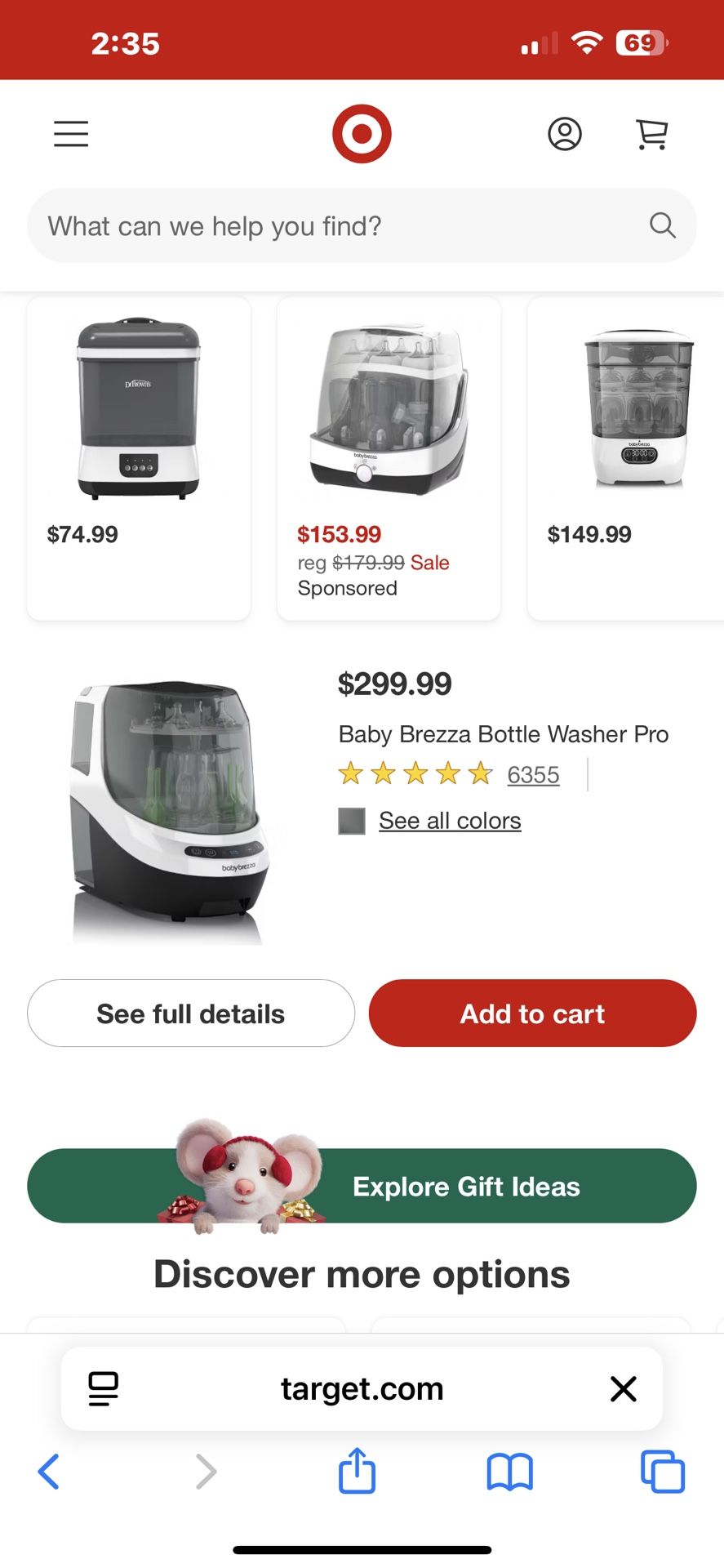Go back to the previous page
Viewport: 724px width, 1568px height.
(49, 1472)
